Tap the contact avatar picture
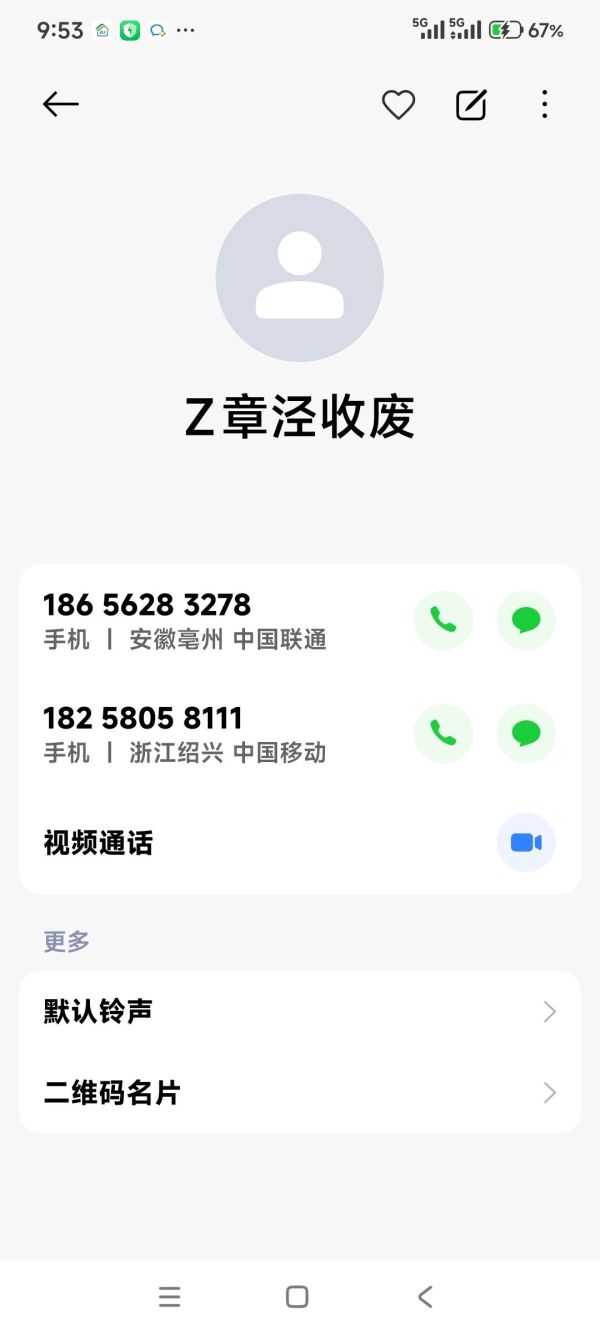600x1333 pixels. (300, 278)
